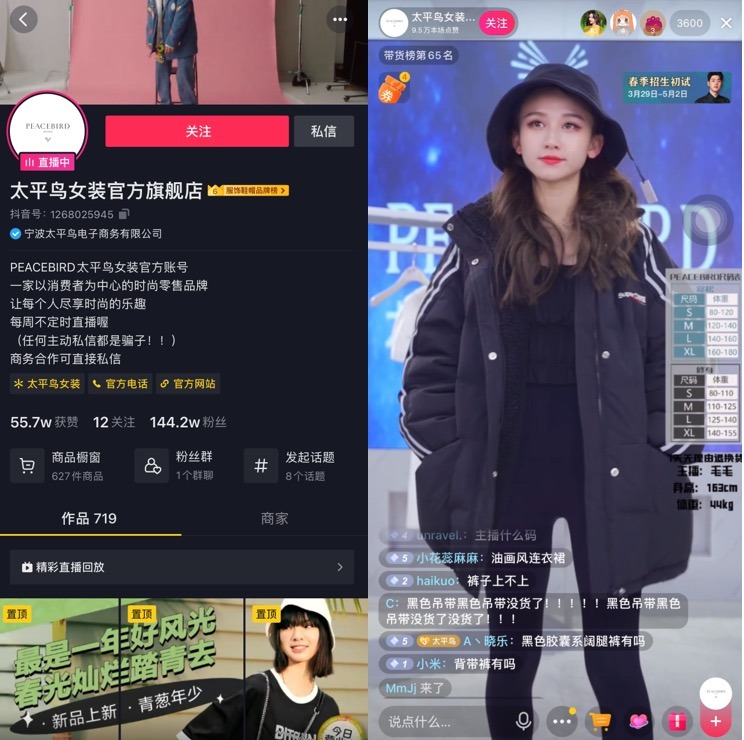744x740 pixels.
Task: Go back from the Peacebird profile page
Action: click(x=23, y=19)
